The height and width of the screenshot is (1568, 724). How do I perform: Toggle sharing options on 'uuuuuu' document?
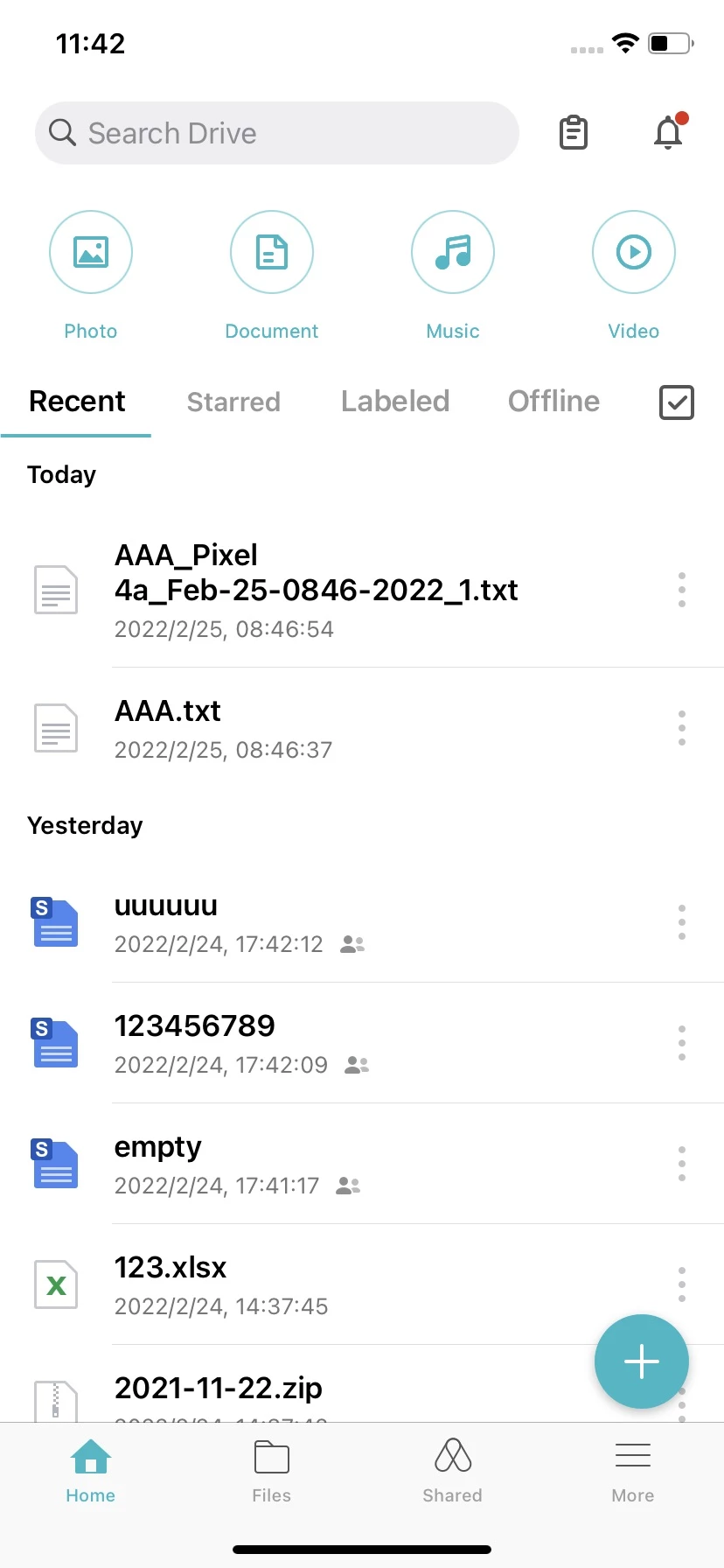[x=352, y=944]
